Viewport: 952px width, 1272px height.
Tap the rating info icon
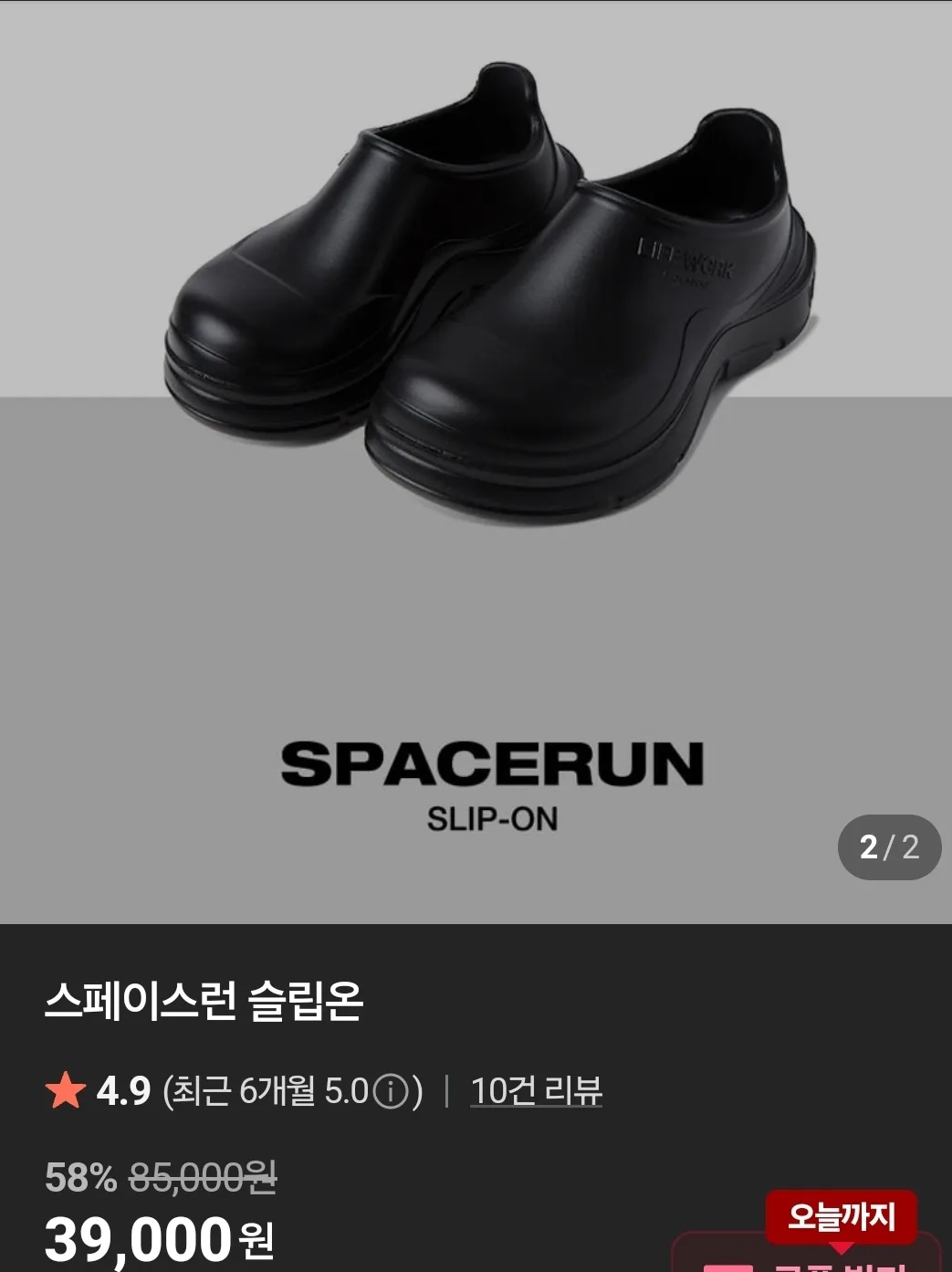tap(391, 1092)
